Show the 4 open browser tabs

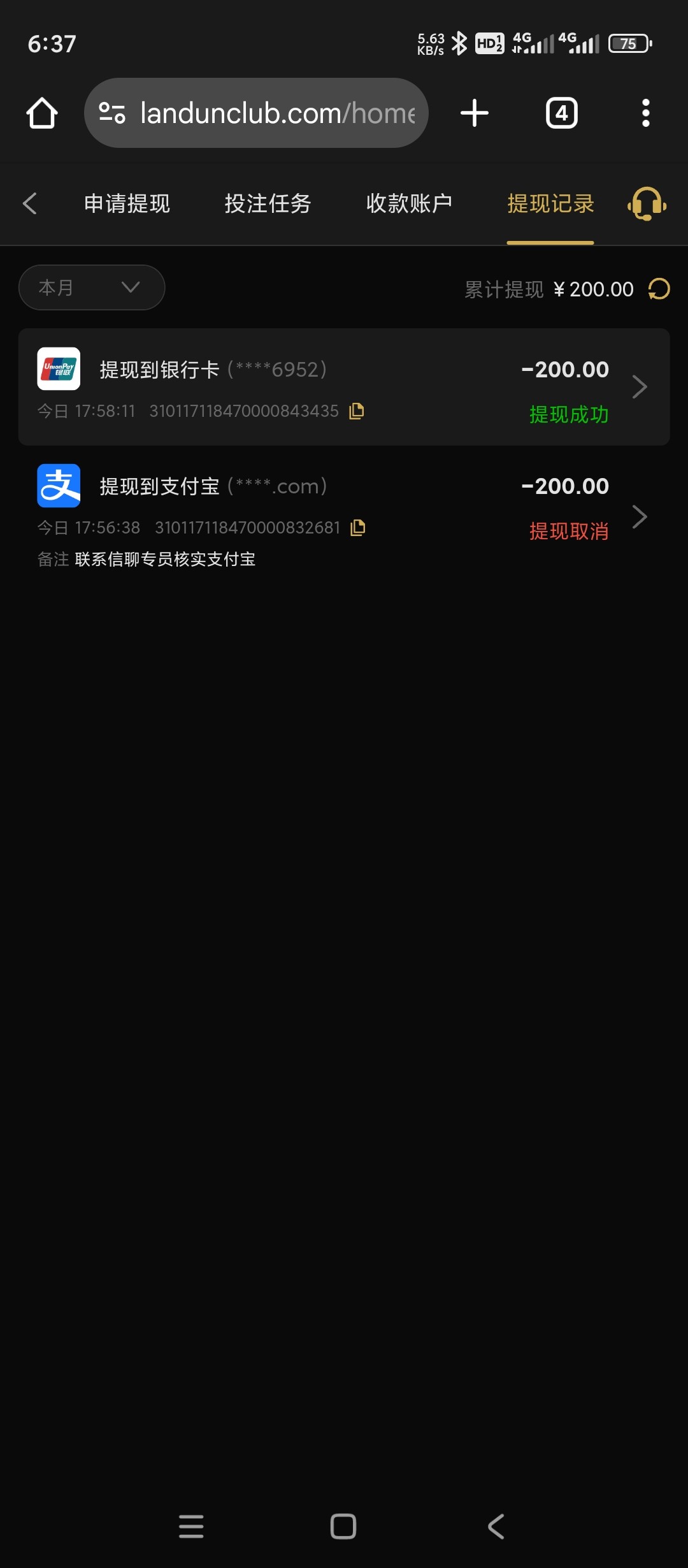tap(561, 113)
